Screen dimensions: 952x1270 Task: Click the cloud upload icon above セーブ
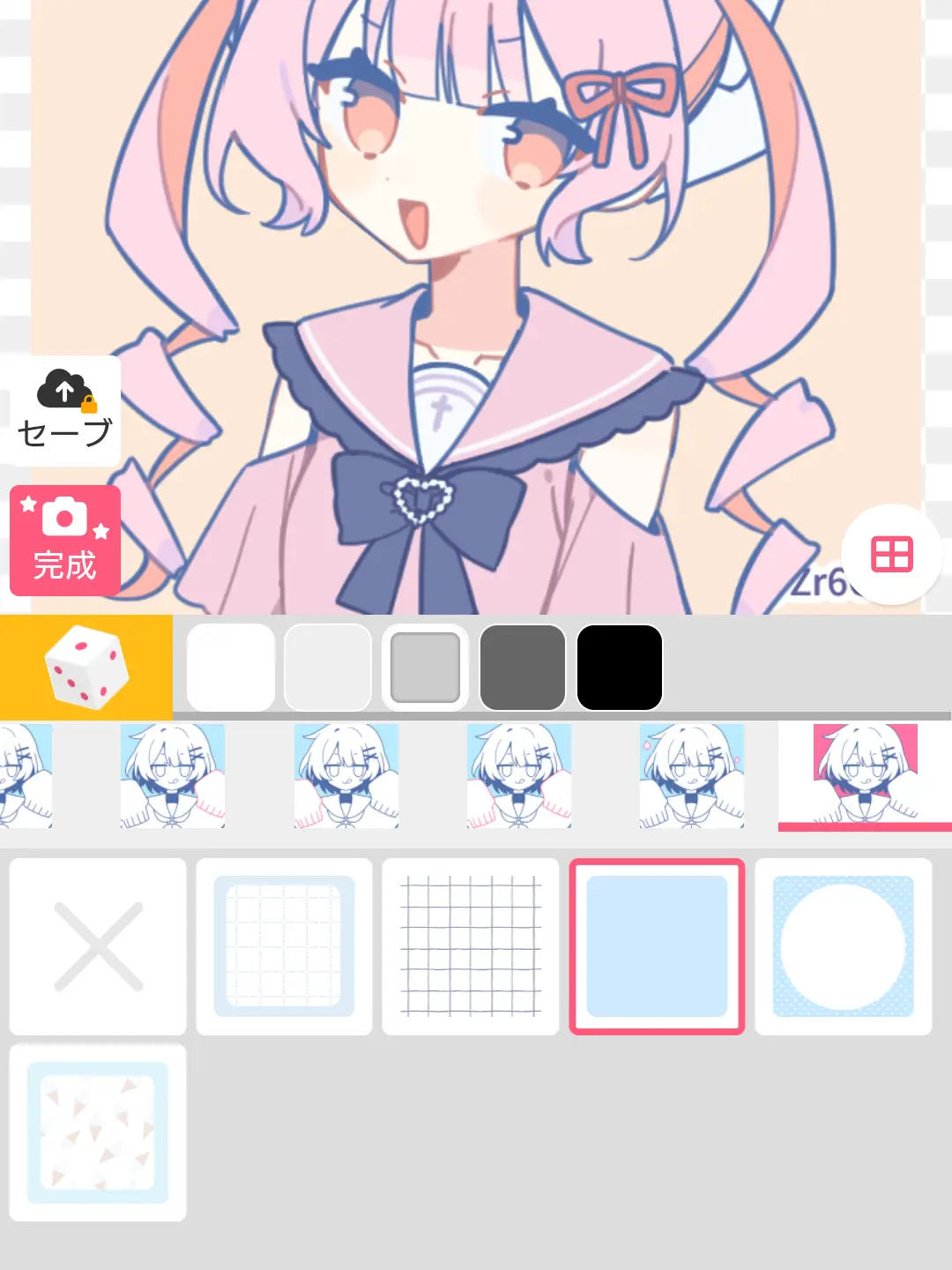63,391
